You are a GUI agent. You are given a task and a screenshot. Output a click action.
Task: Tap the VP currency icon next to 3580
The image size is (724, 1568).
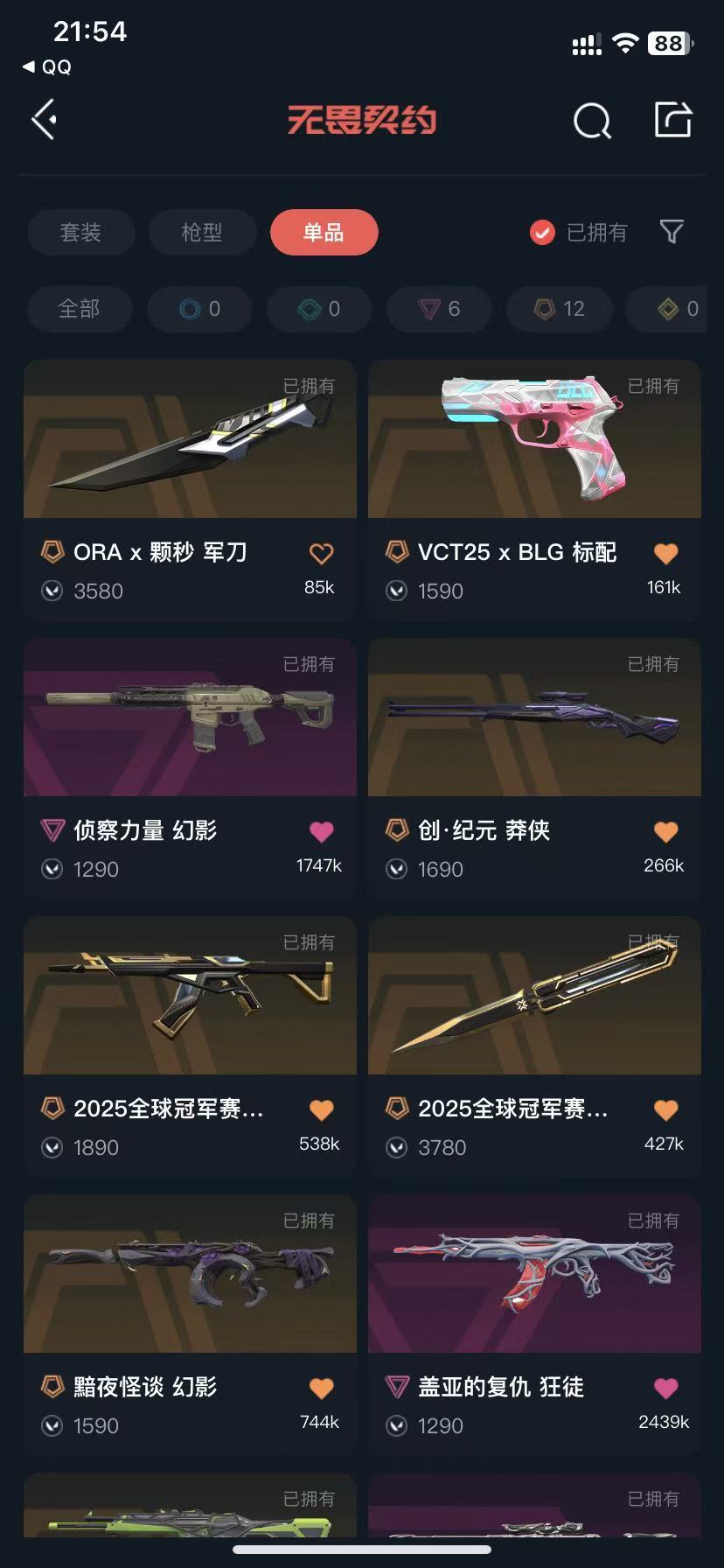[x=52, y=591]
